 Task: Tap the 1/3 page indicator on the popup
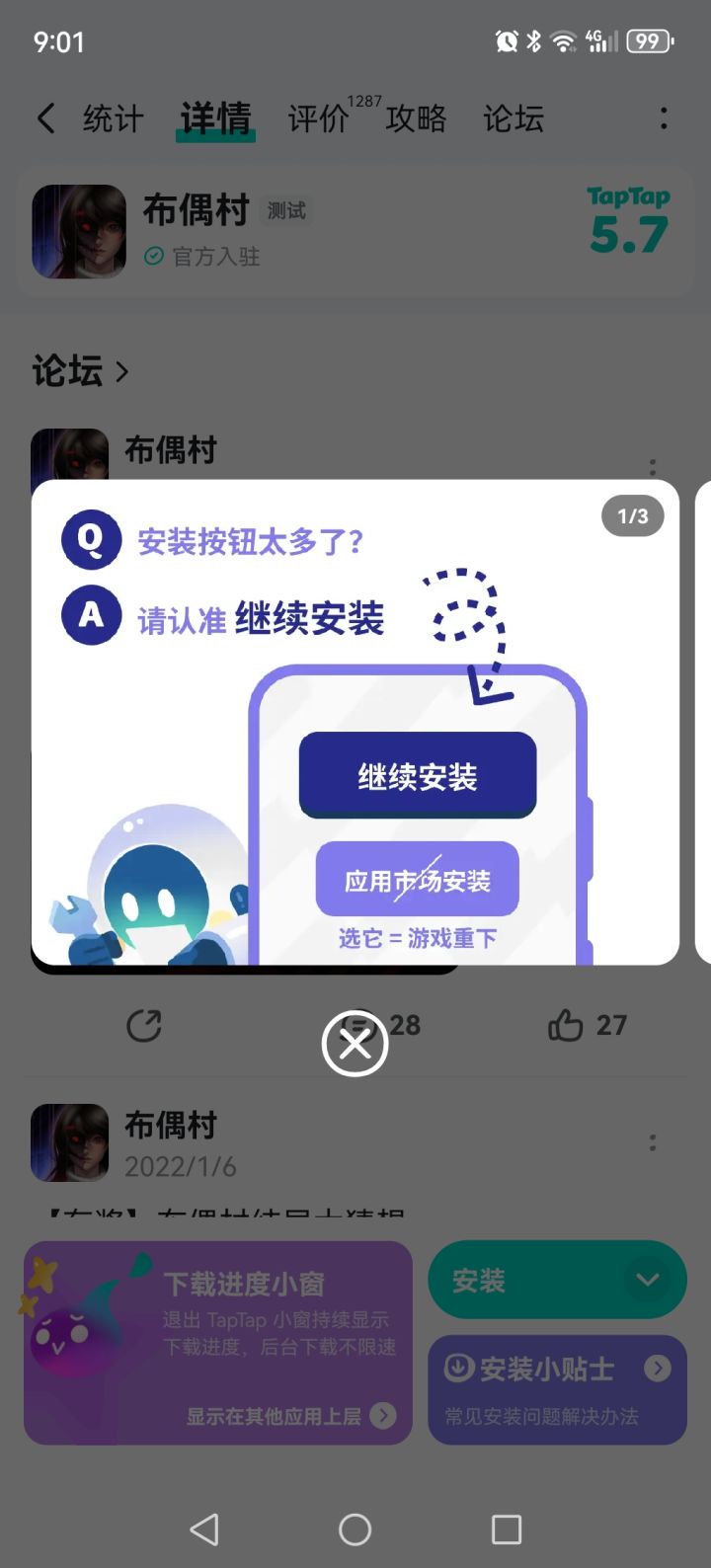(x=631, y=515)
